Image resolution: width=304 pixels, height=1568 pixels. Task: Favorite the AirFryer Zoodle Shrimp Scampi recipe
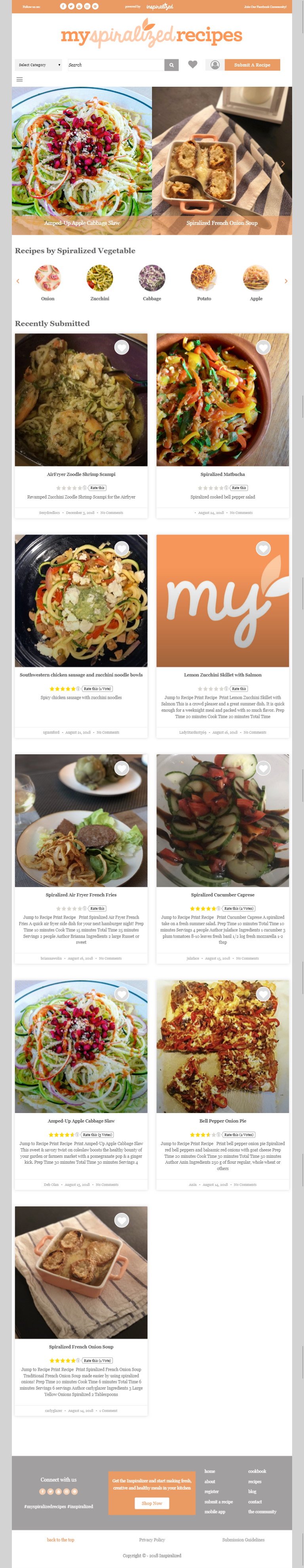click(x=122, y=348)
